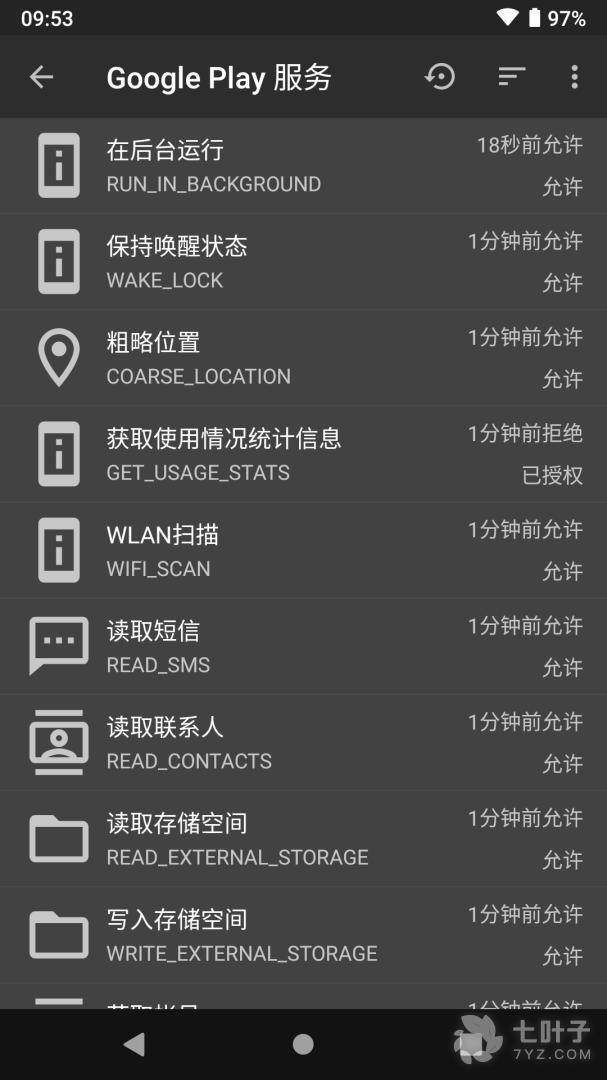Go to the home screen
This screenshot has width=607, height=1080.
303,1045
